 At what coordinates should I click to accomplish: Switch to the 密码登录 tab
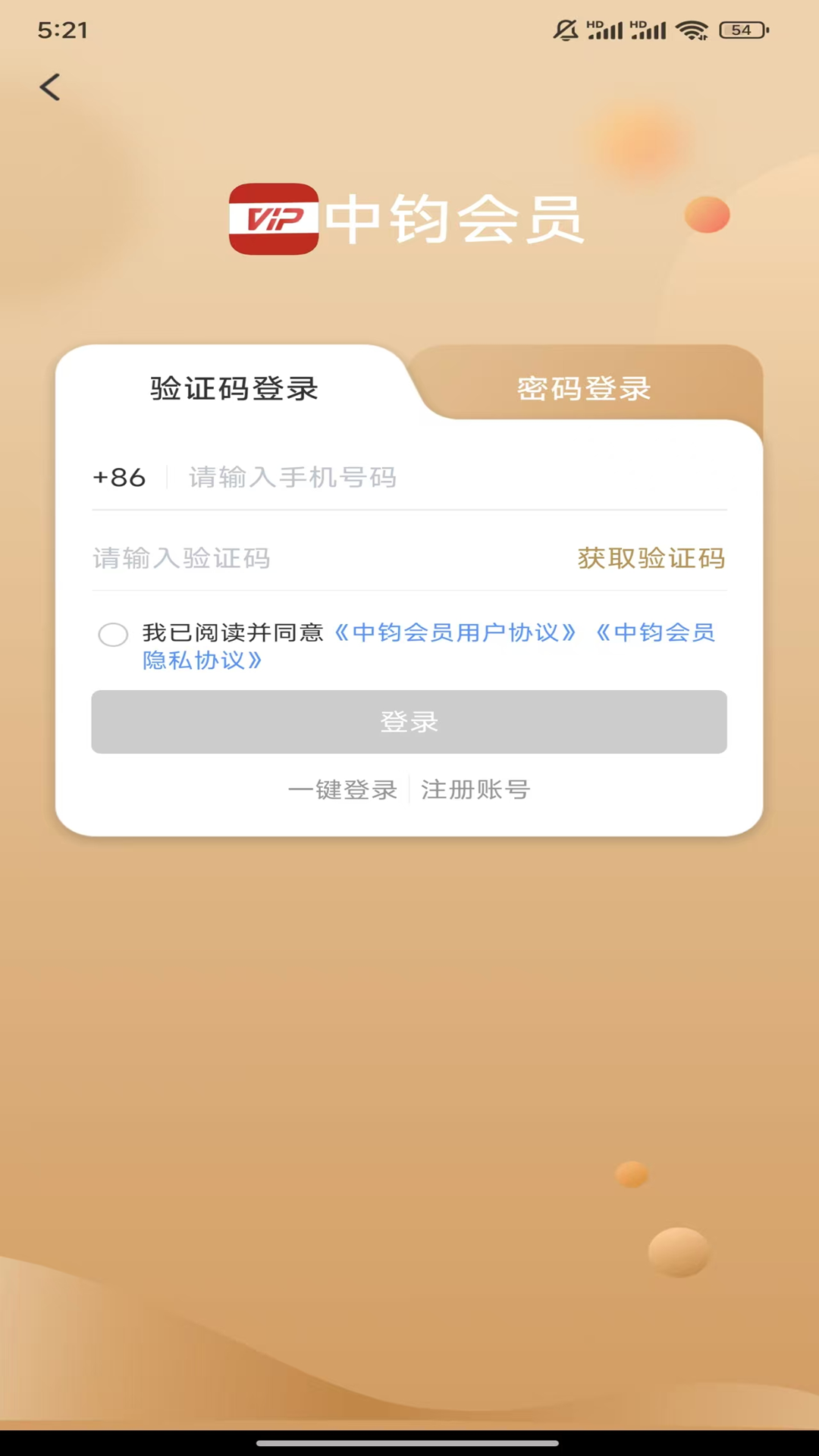point(585,388)
